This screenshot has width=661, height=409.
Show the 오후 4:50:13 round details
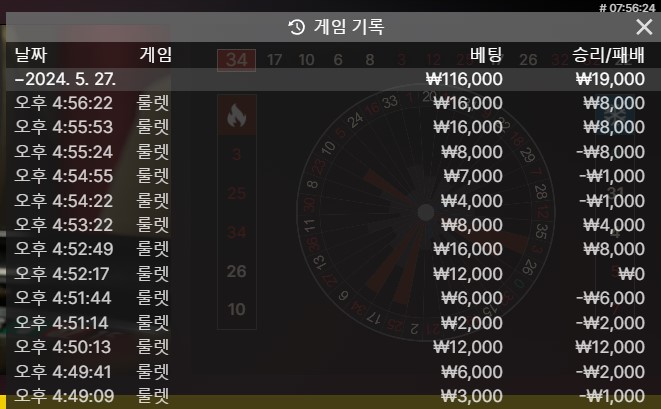point(330,346)
